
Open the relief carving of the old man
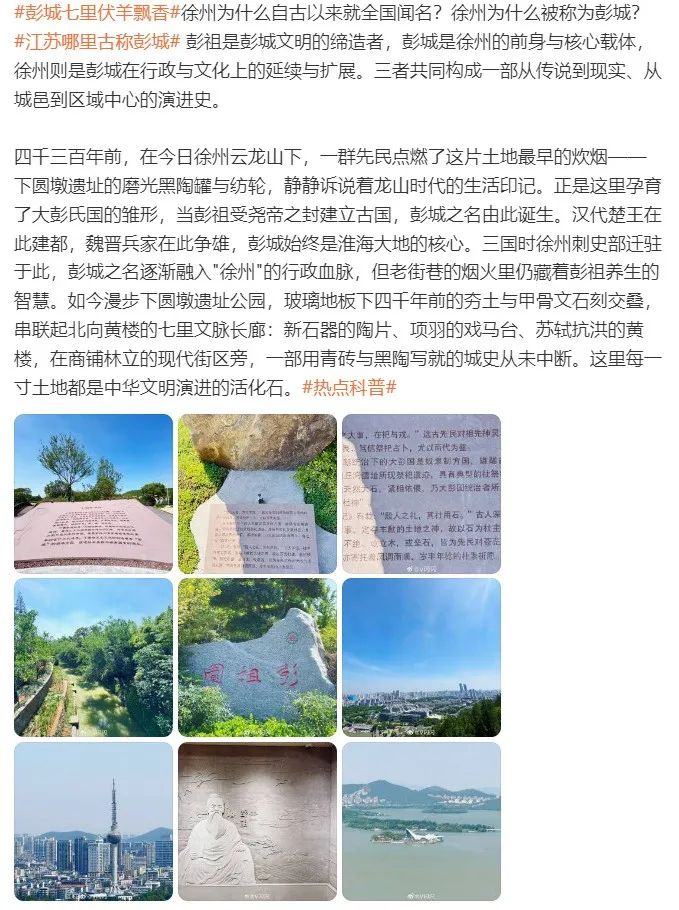click(x=257, y=821)
